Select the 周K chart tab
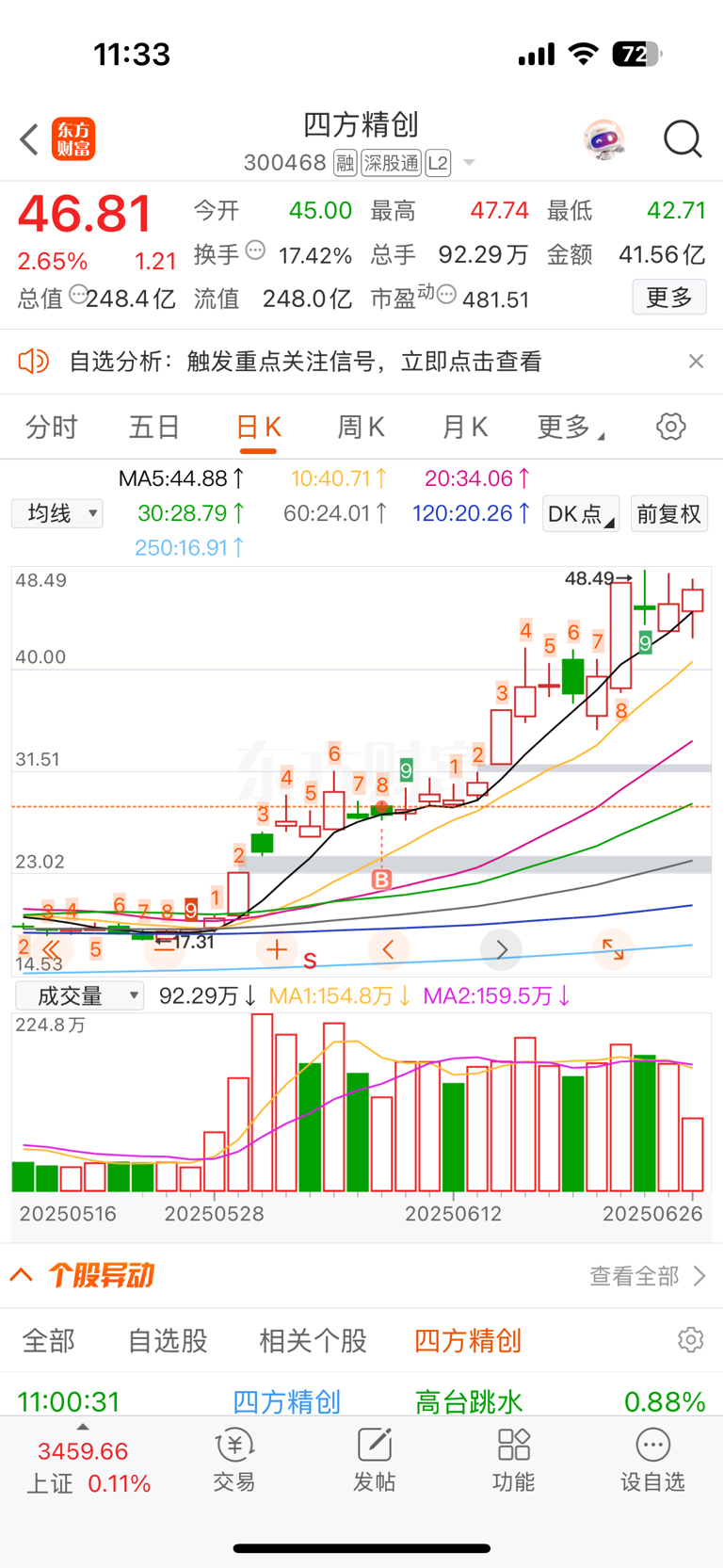 361,428
